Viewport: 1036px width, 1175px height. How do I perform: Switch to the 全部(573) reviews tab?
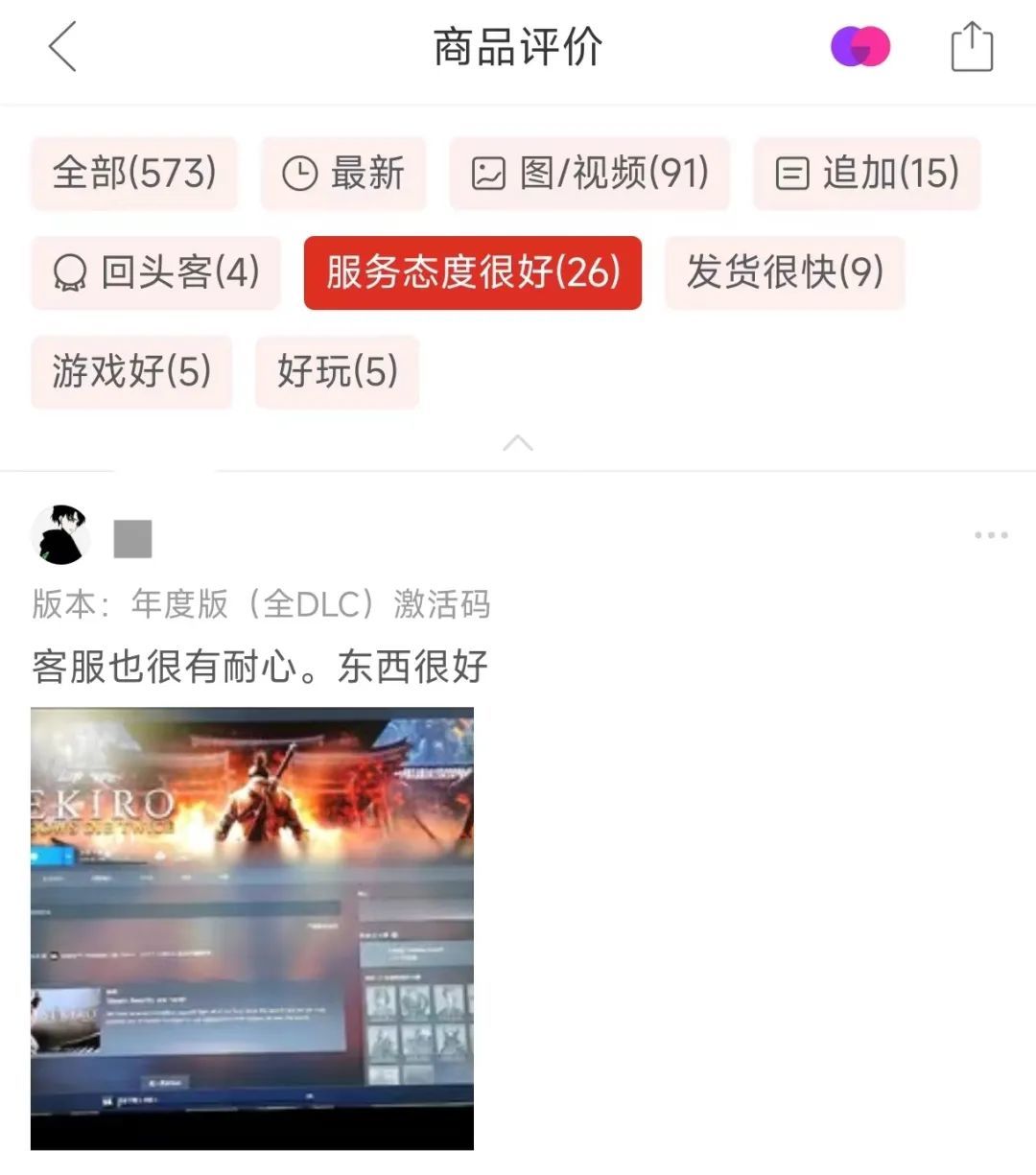click(x=133, y=174)
